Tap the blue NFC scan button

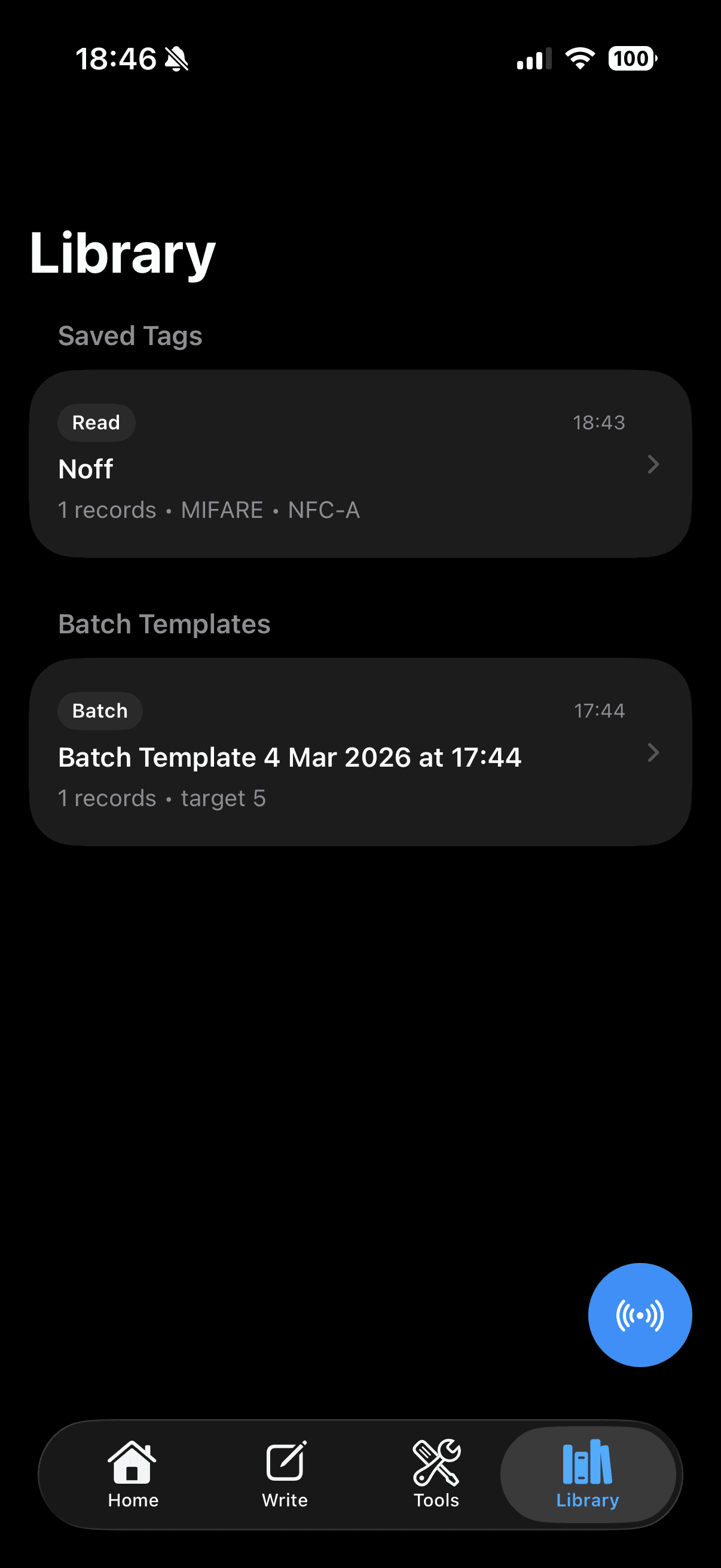point(640,1316)
